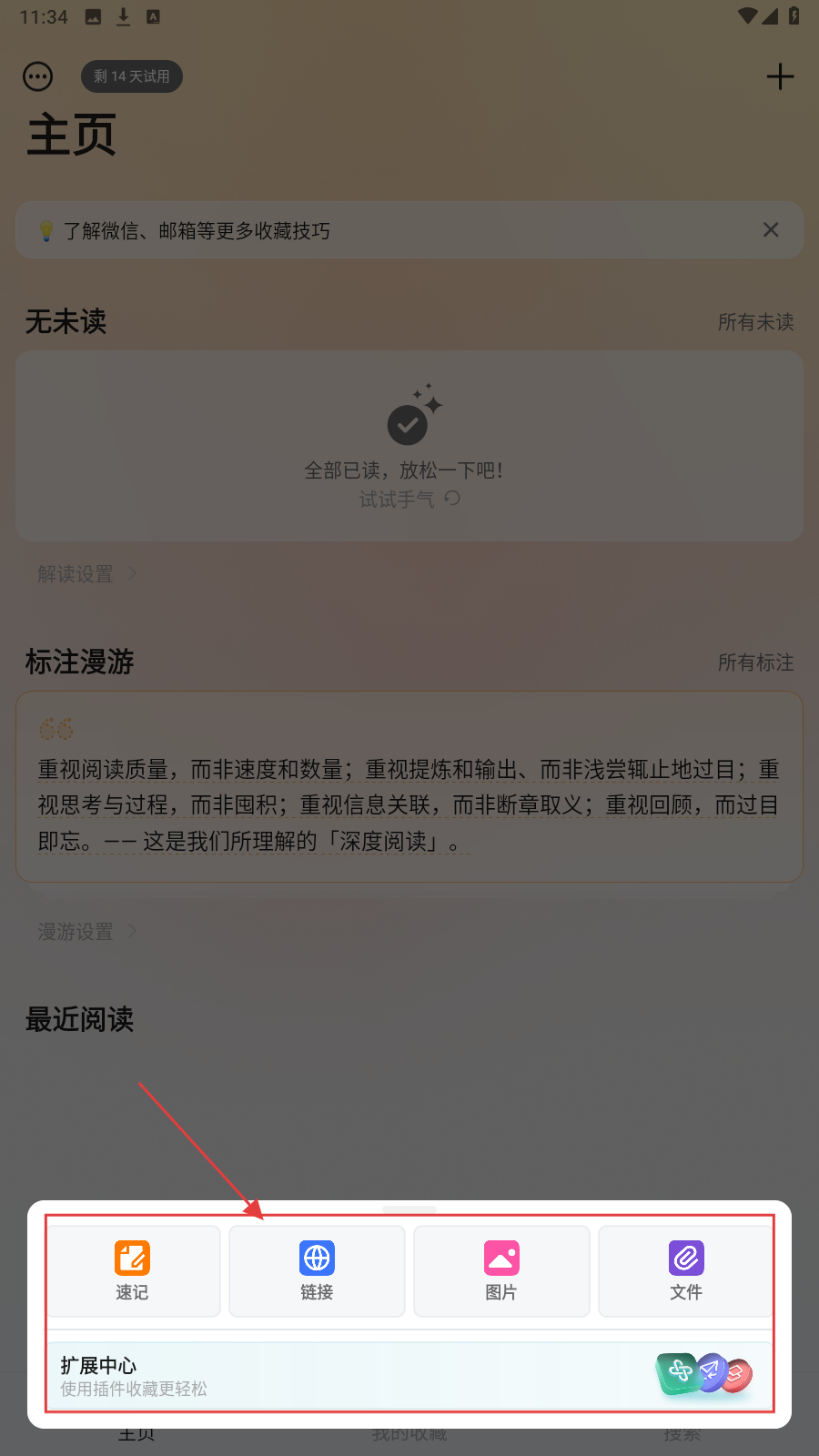Add a new 链接 link

(x=317, y=1270)
